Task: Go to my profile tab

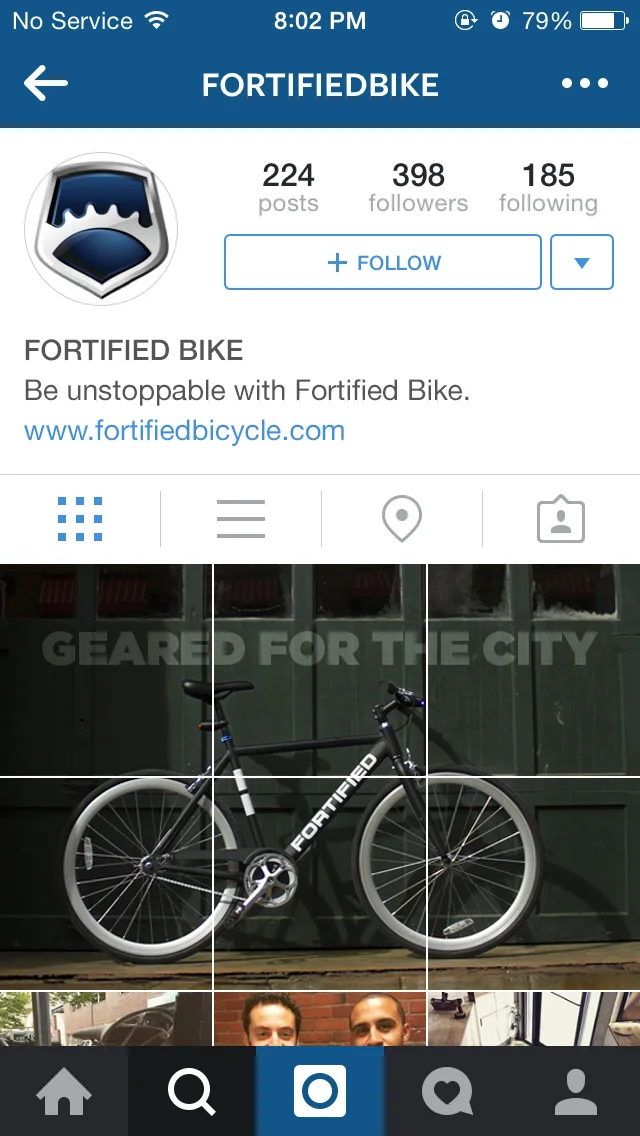Action: pos(575,1091)
